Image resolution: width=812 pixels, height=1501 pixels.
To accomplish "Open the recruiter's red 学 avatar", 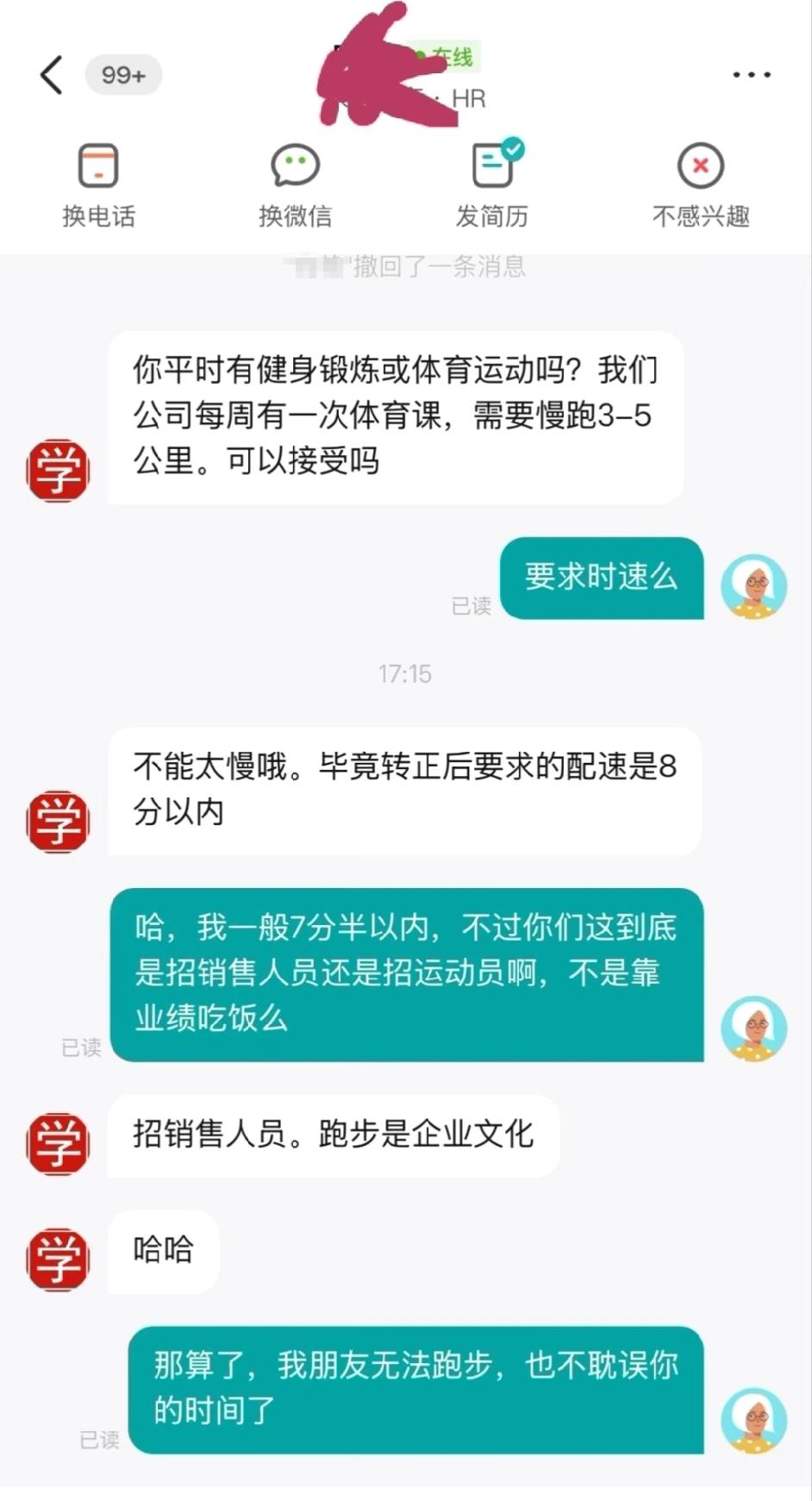I will coord(56,470).
